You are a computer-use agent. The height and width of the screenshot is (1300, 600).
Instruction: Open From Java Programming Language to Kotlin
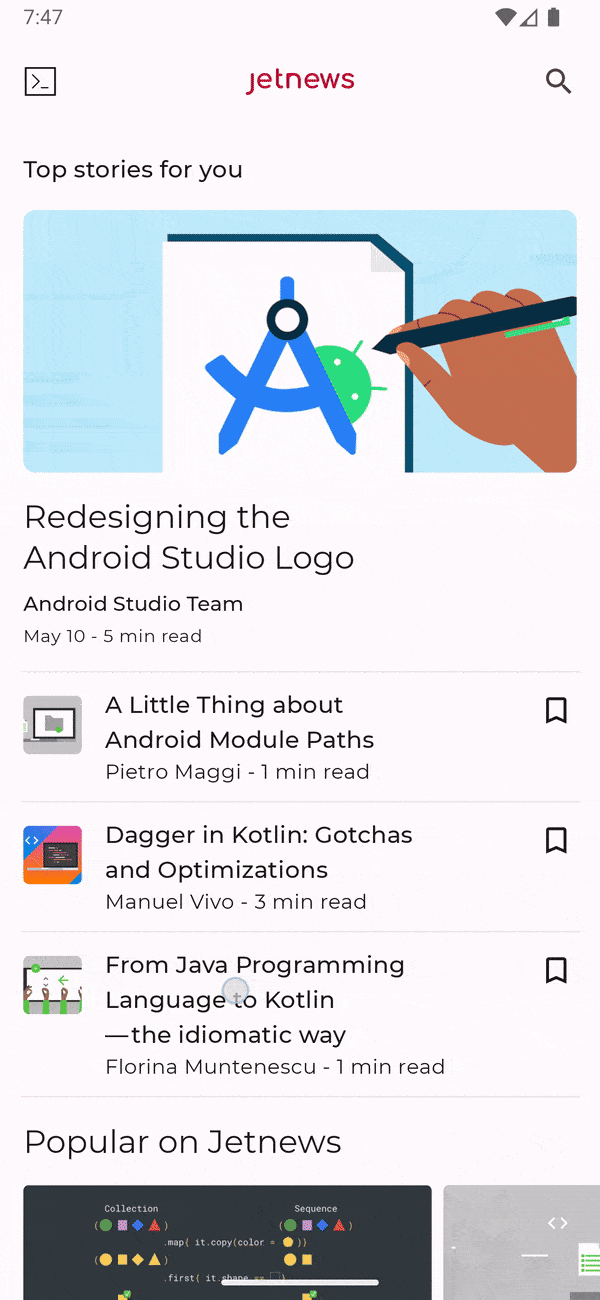255,1000
